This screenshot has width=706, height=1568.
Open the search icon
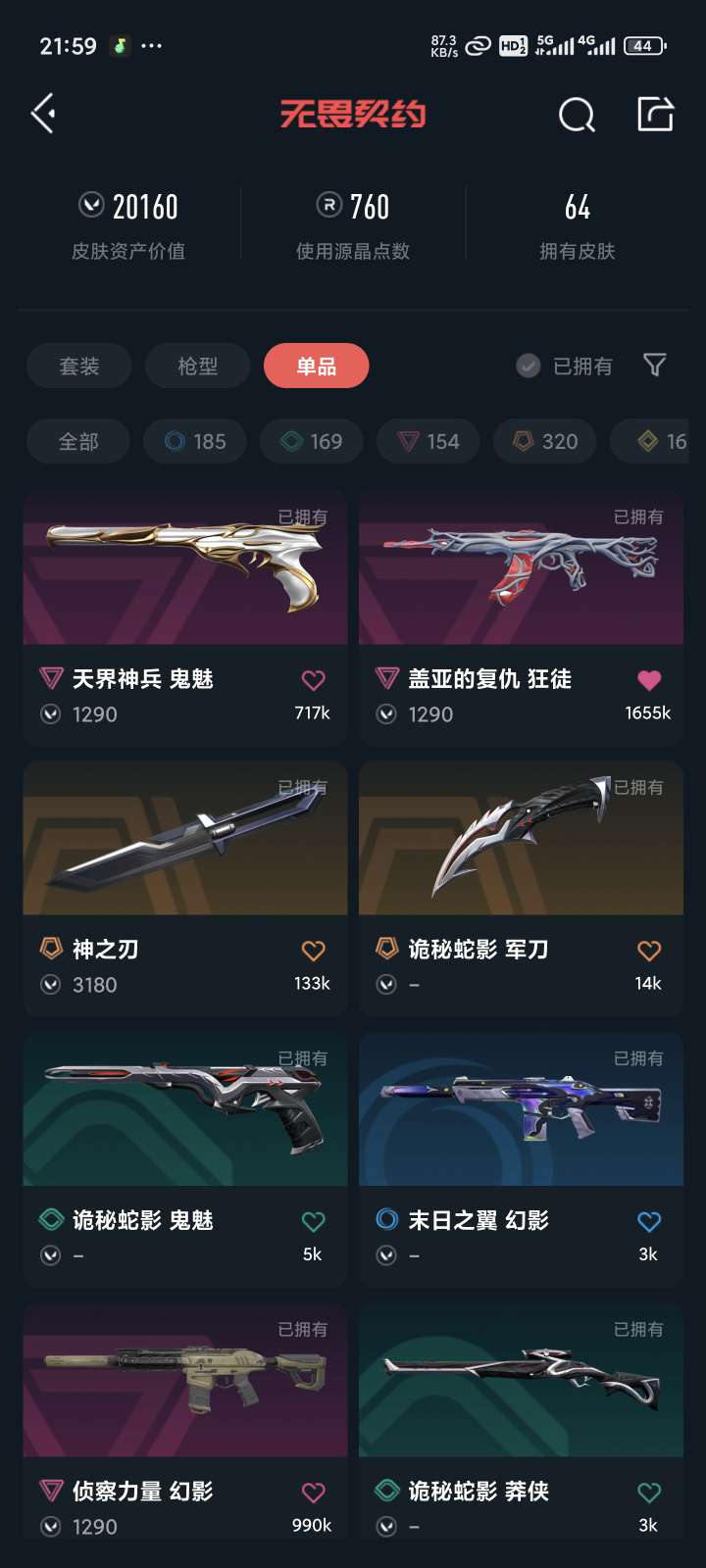coord(577,115)
